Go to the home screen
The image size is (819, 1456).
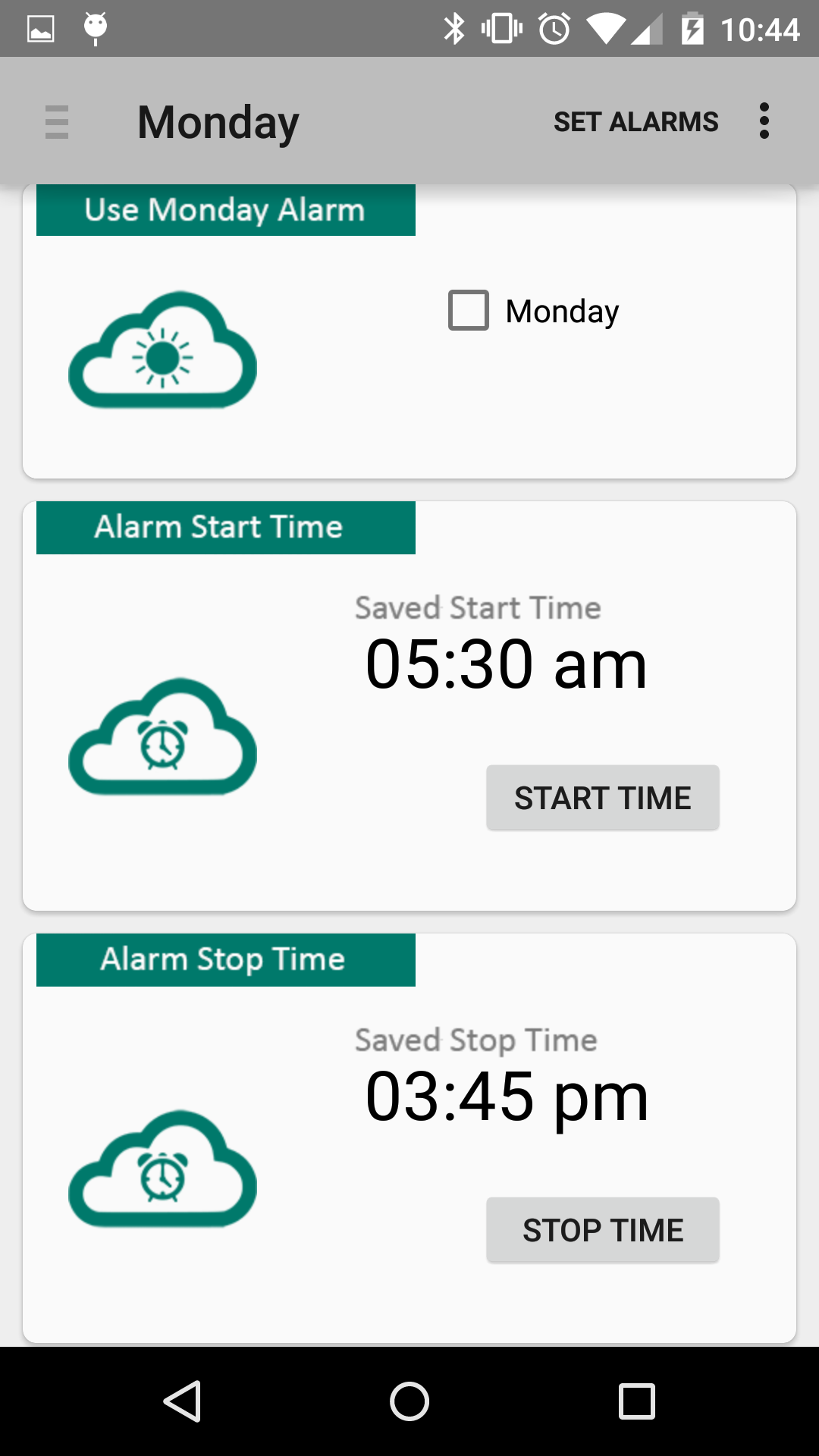pos(409,1401)
